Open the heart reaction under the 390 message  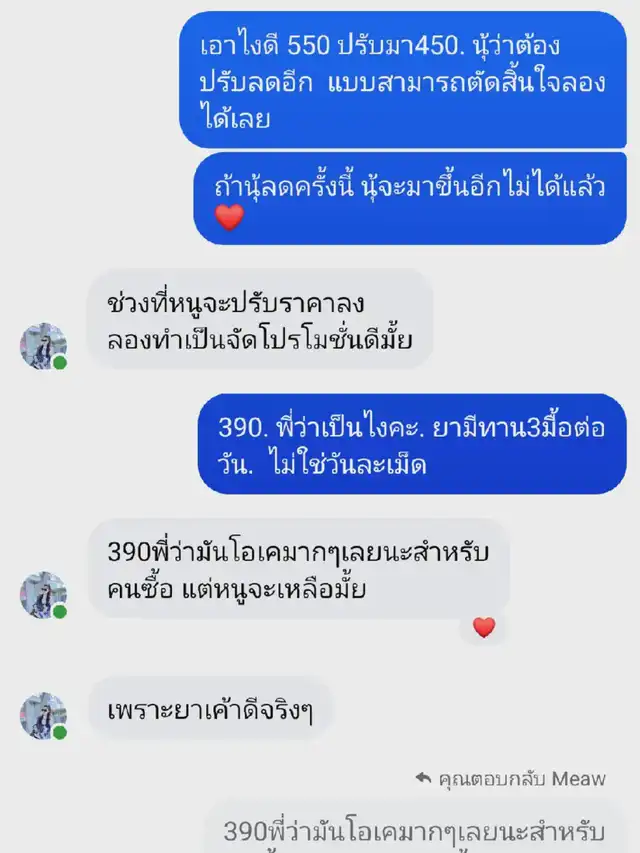click(x=484, y=628)
